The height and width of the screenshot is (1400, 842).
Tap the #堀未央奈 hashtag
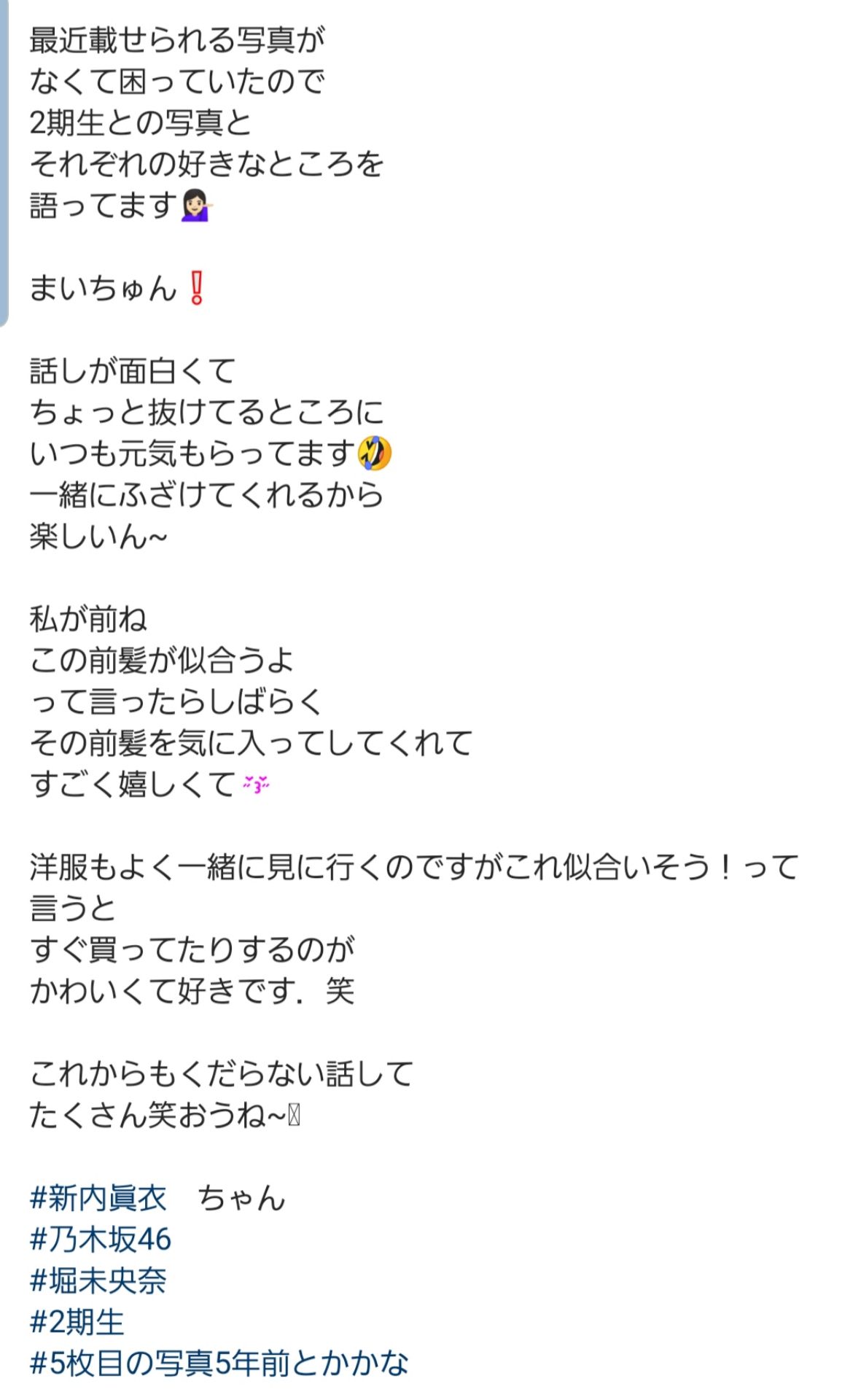(98, 1280)
